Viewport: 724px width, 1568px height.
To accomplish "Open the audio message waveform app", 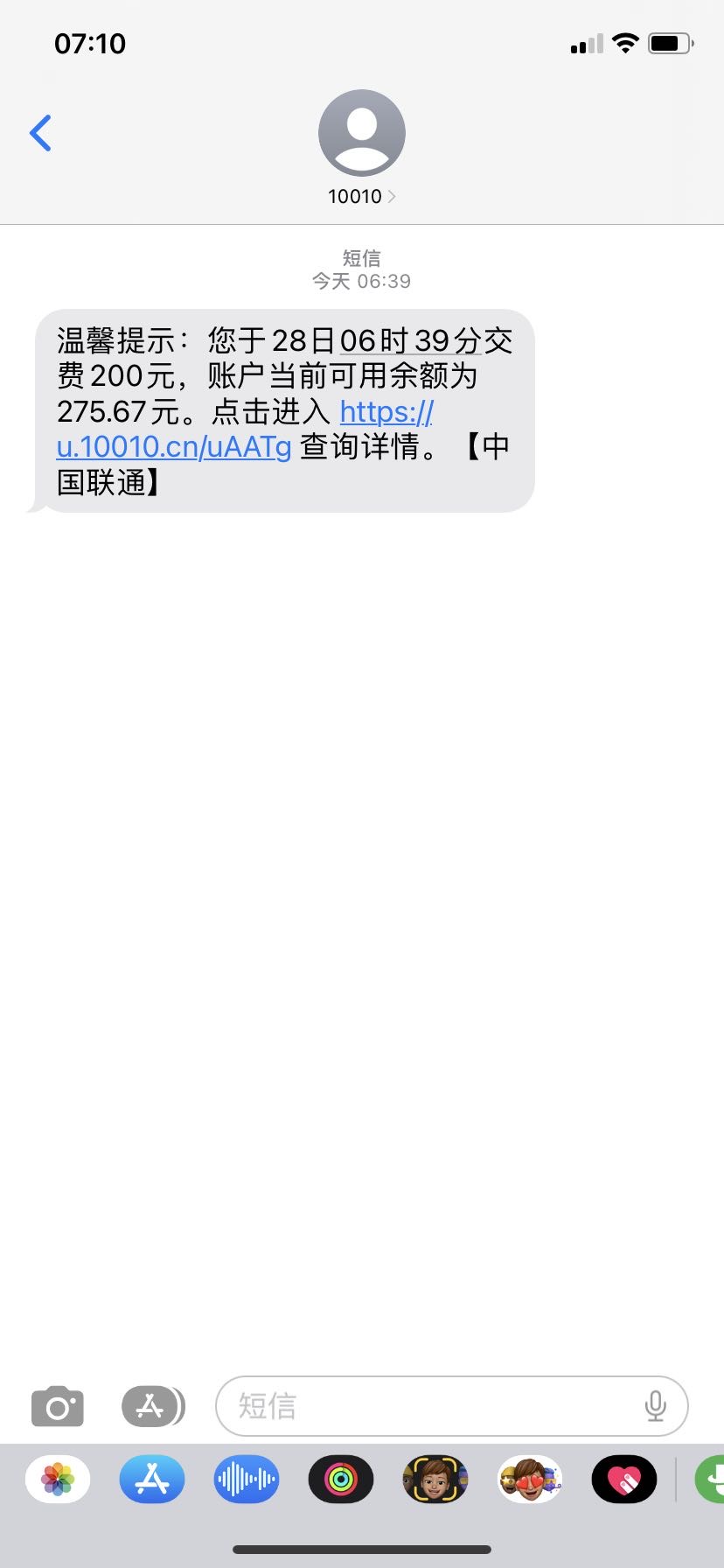I will tap(247, 1479).
